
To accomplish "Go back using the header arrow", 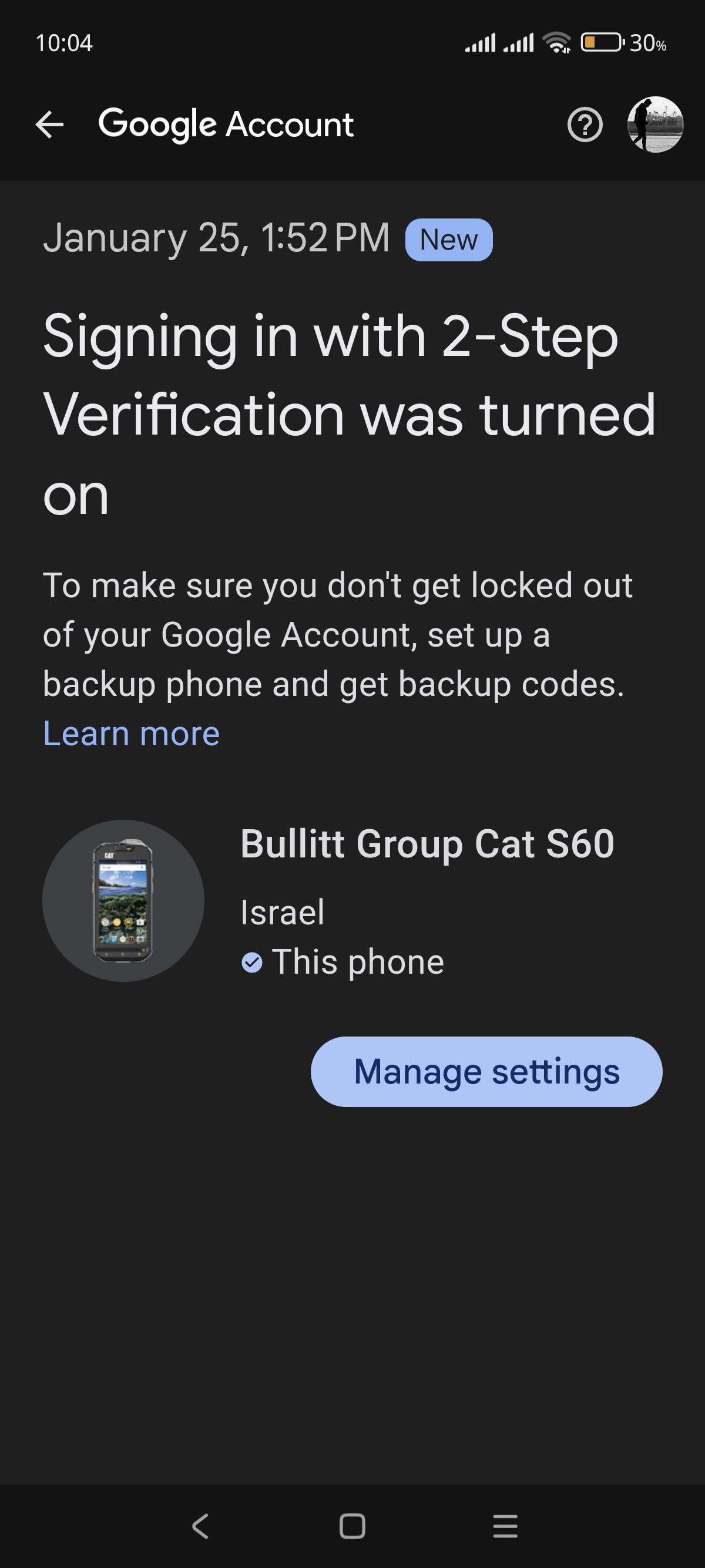I will [x=50, y=125].
